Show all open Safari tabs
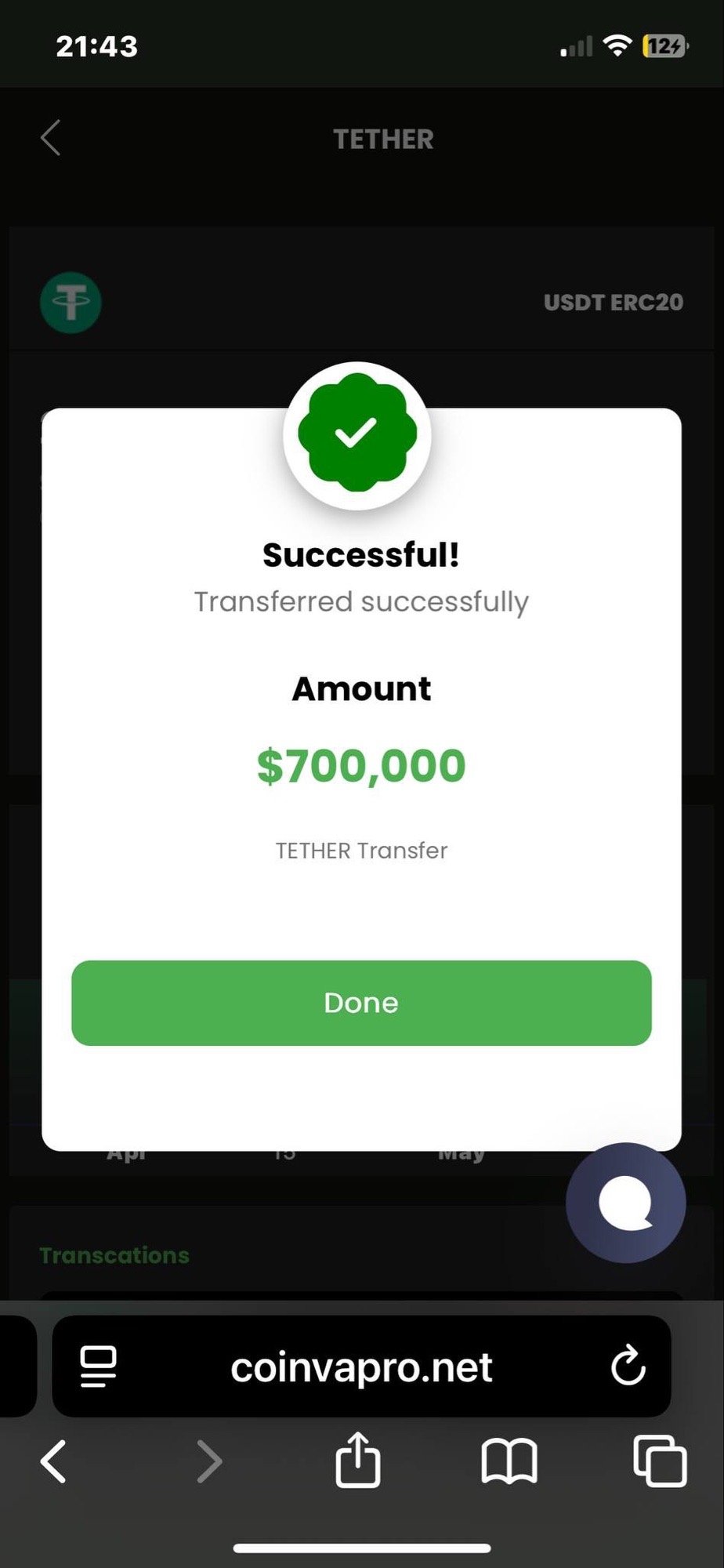 pyautogui.click(x=660, y=1461)
